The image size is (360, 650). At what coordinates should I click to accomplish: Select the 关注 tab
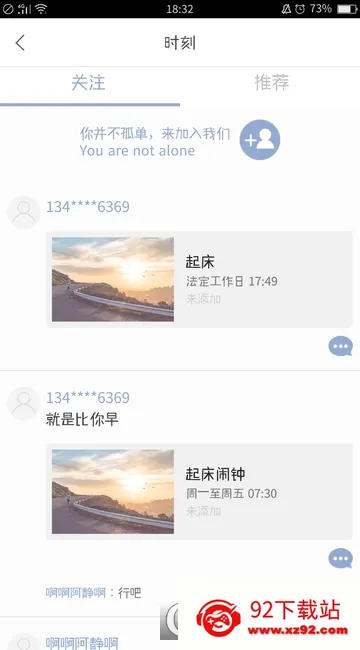(88, 82)
